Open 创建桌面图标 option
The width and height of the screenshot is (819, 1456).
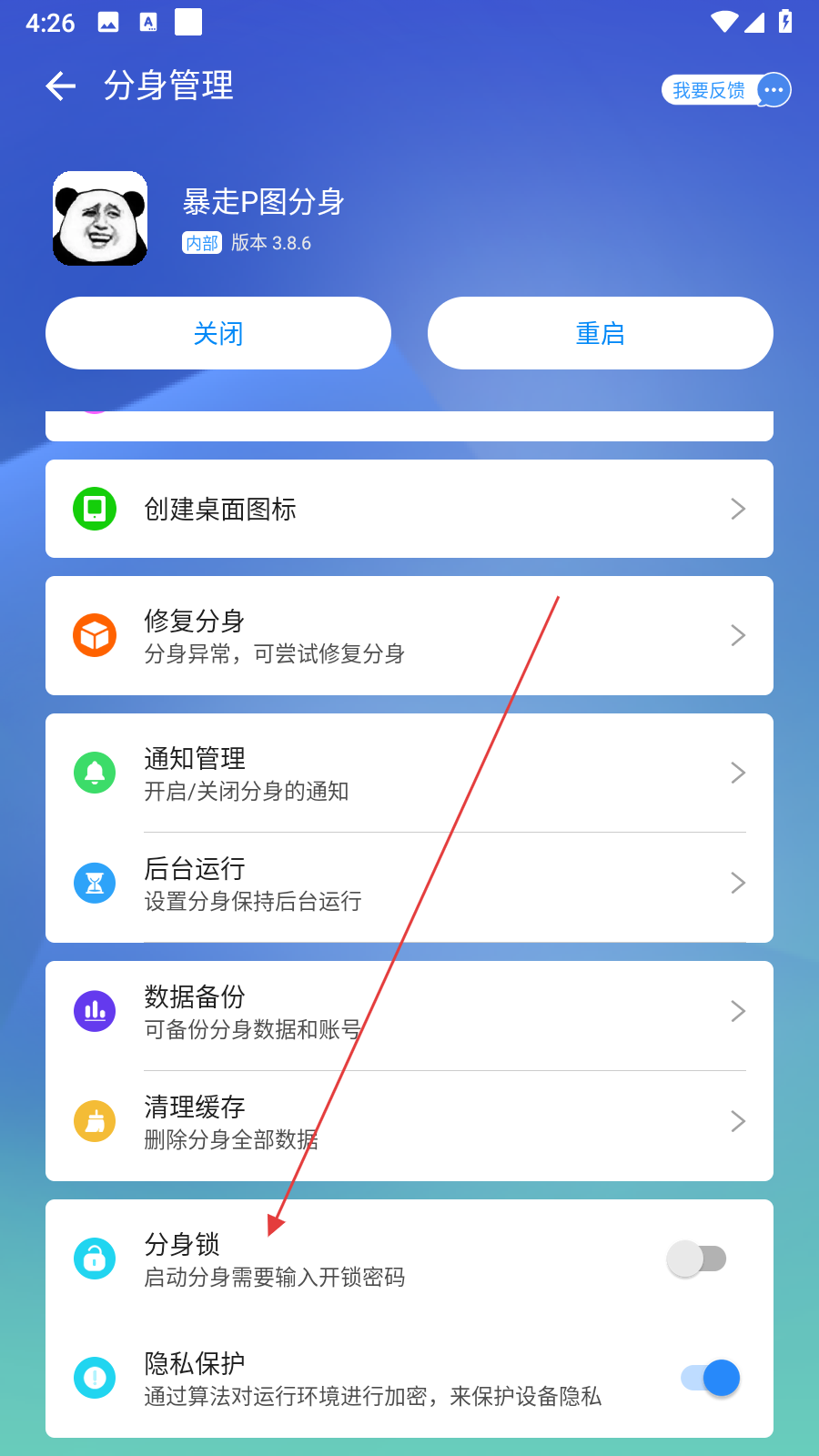409,509
